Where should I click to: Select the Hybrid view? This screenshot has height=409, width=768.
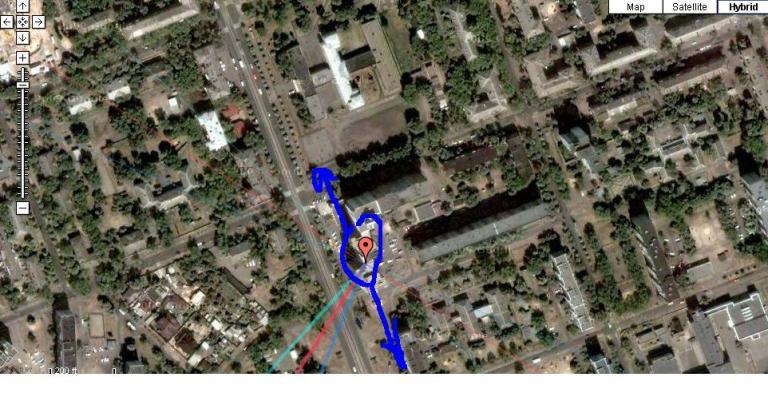743,7
